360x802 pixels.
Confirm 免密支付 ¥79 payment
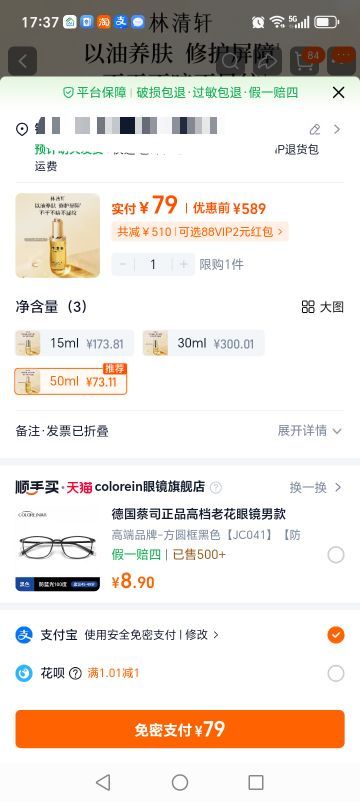click(x=180, y=729)
